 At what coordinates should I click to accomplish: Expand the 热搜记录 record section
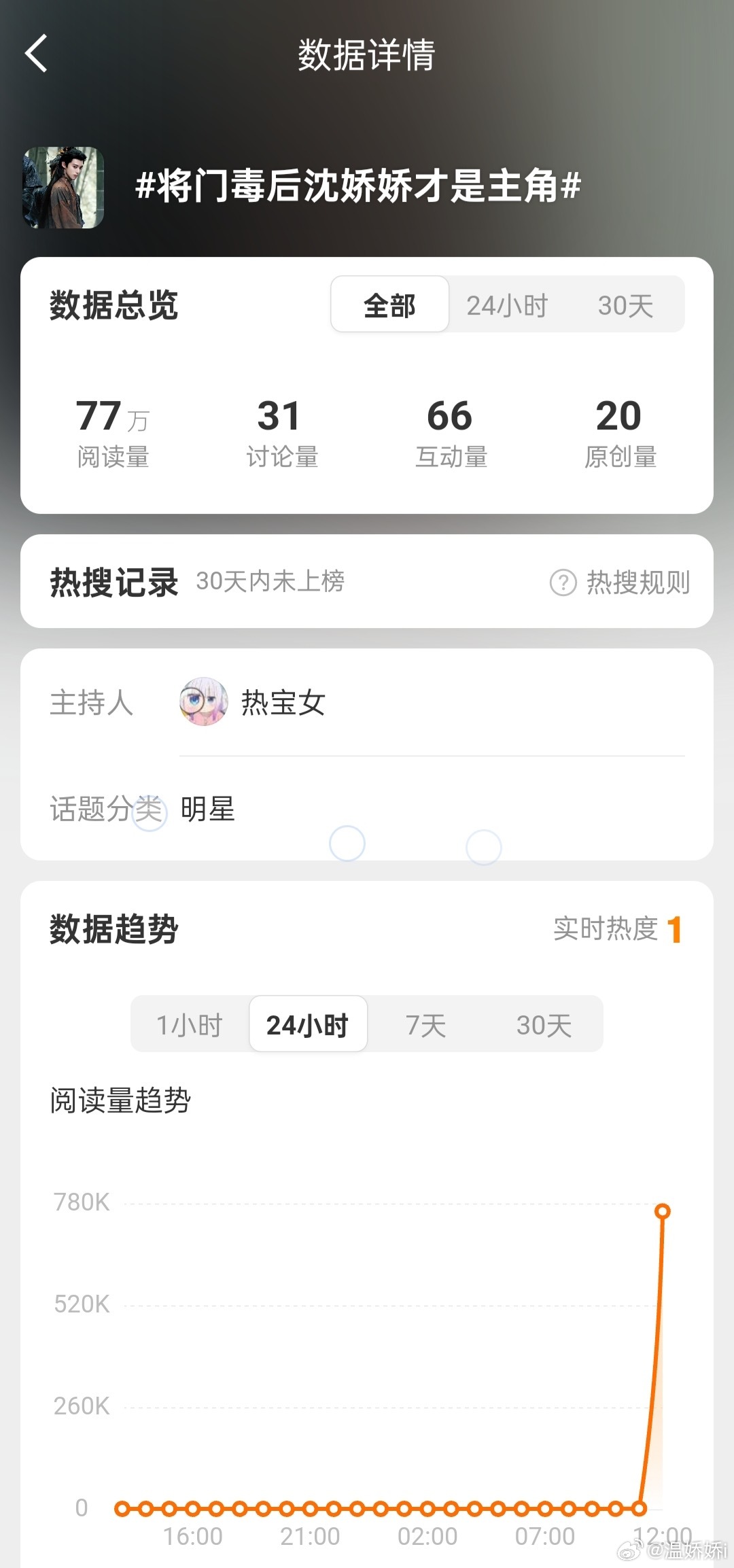coord(114,582)
